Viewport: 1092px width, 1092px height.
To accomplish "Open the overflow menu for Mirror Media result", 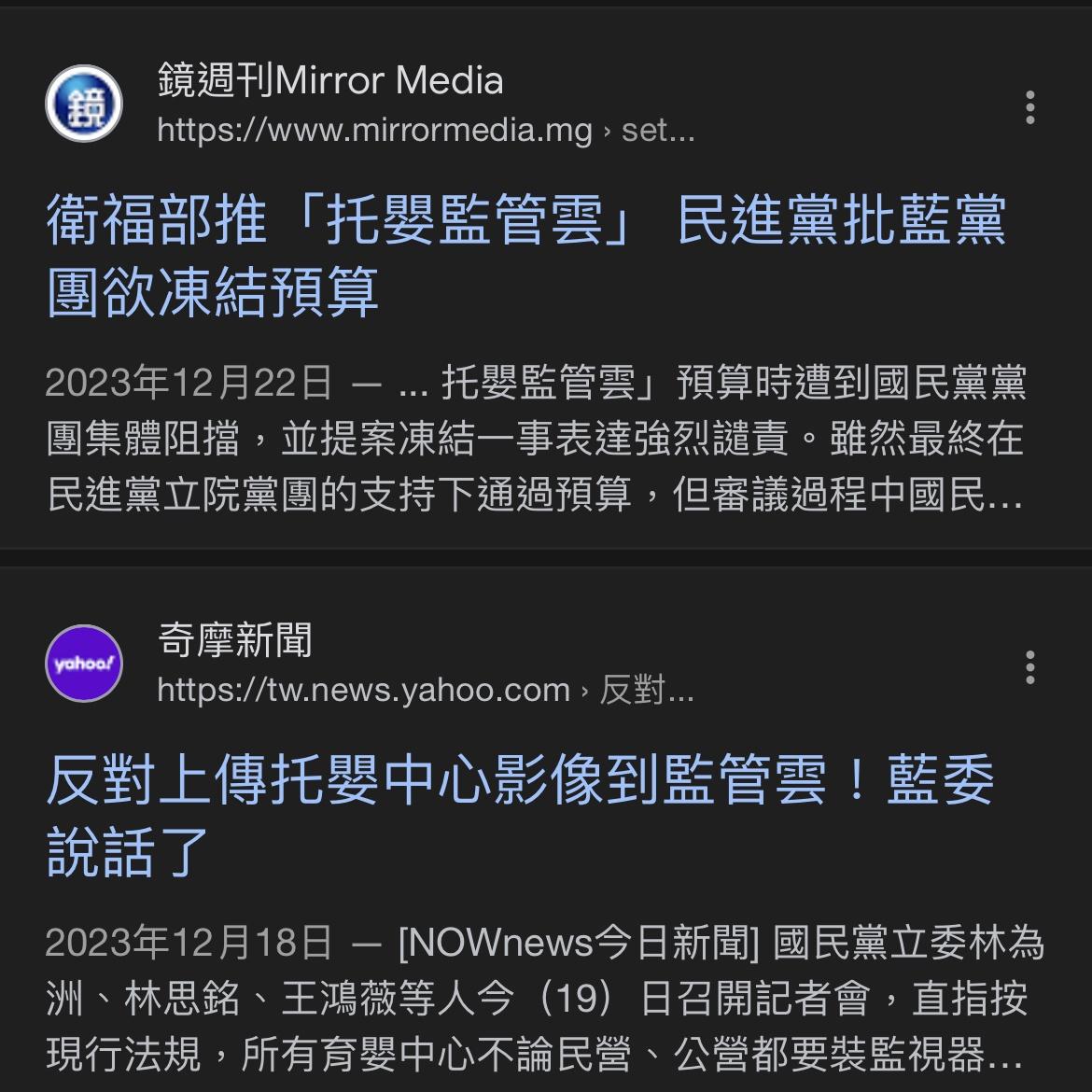I will 1029,107.
